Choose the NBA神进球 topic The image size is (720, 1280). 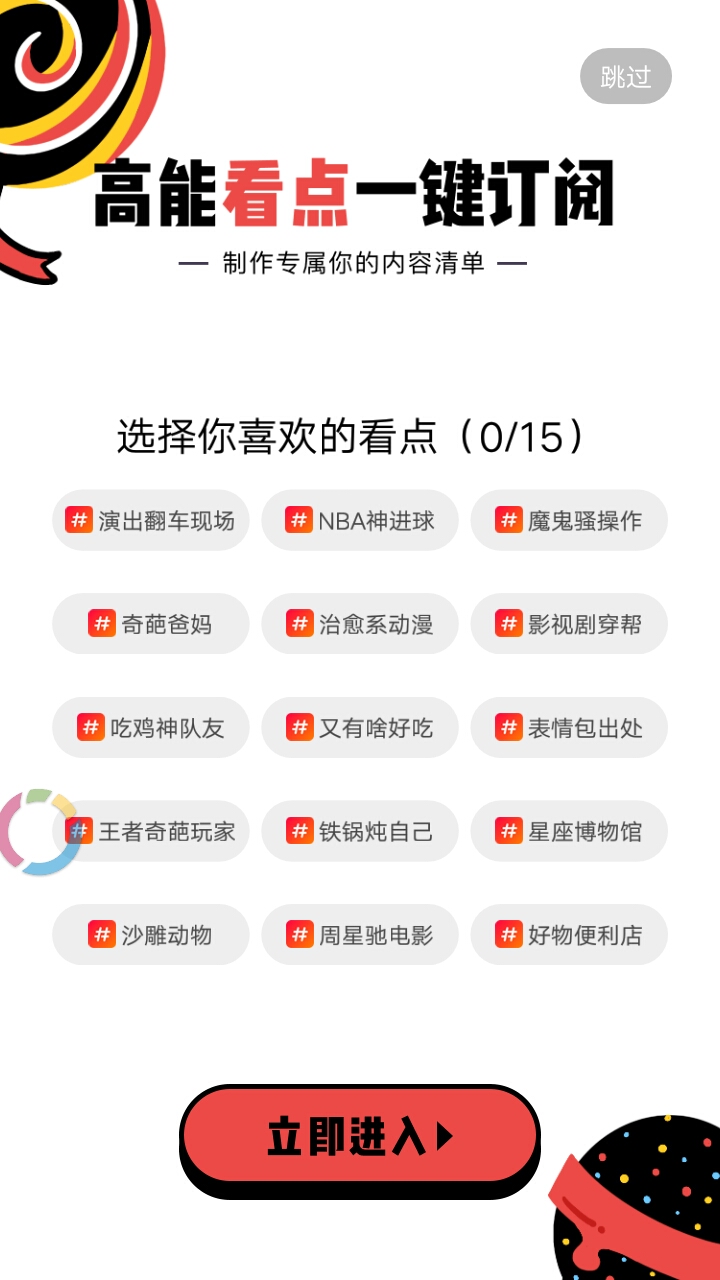click(360, 520)
